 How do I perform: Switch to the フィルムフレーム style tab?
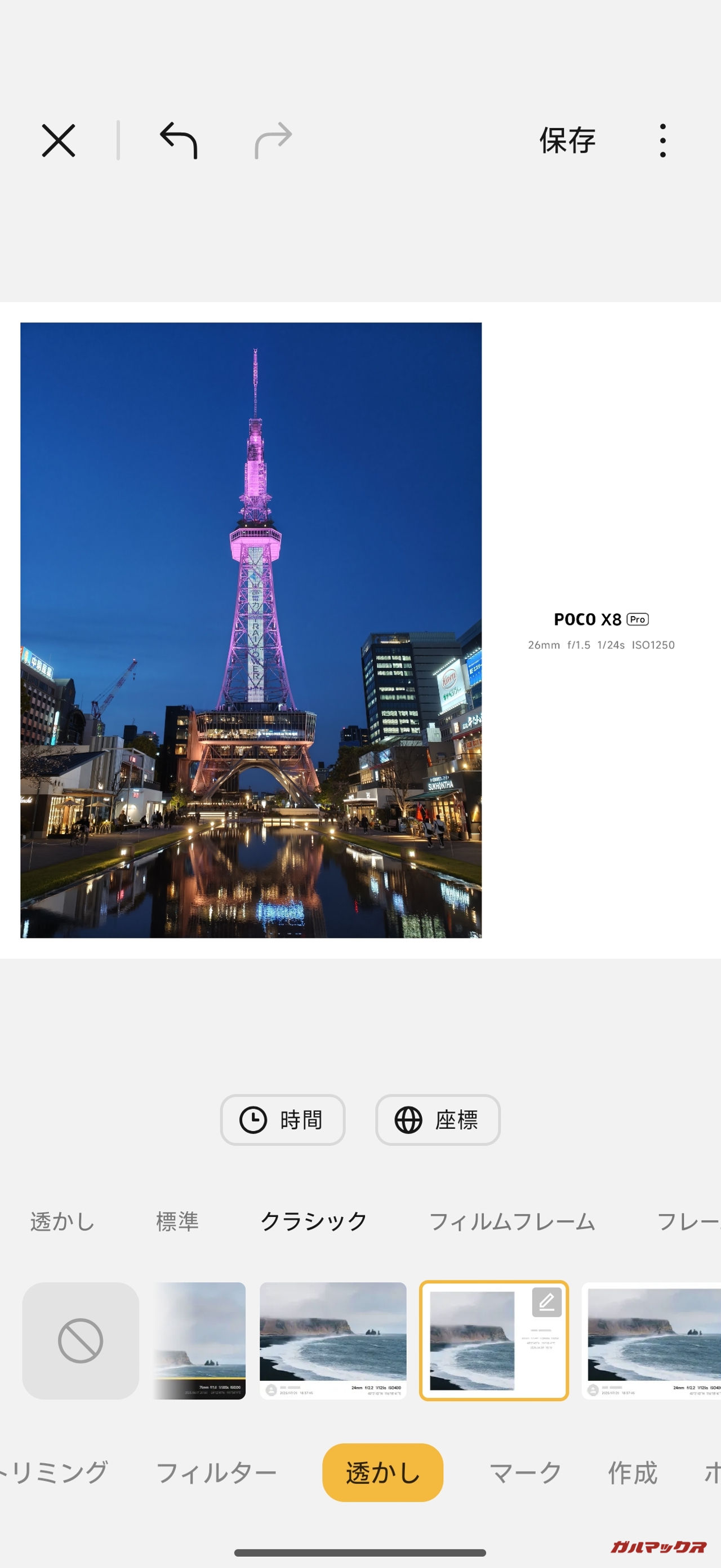(511, 1221)
